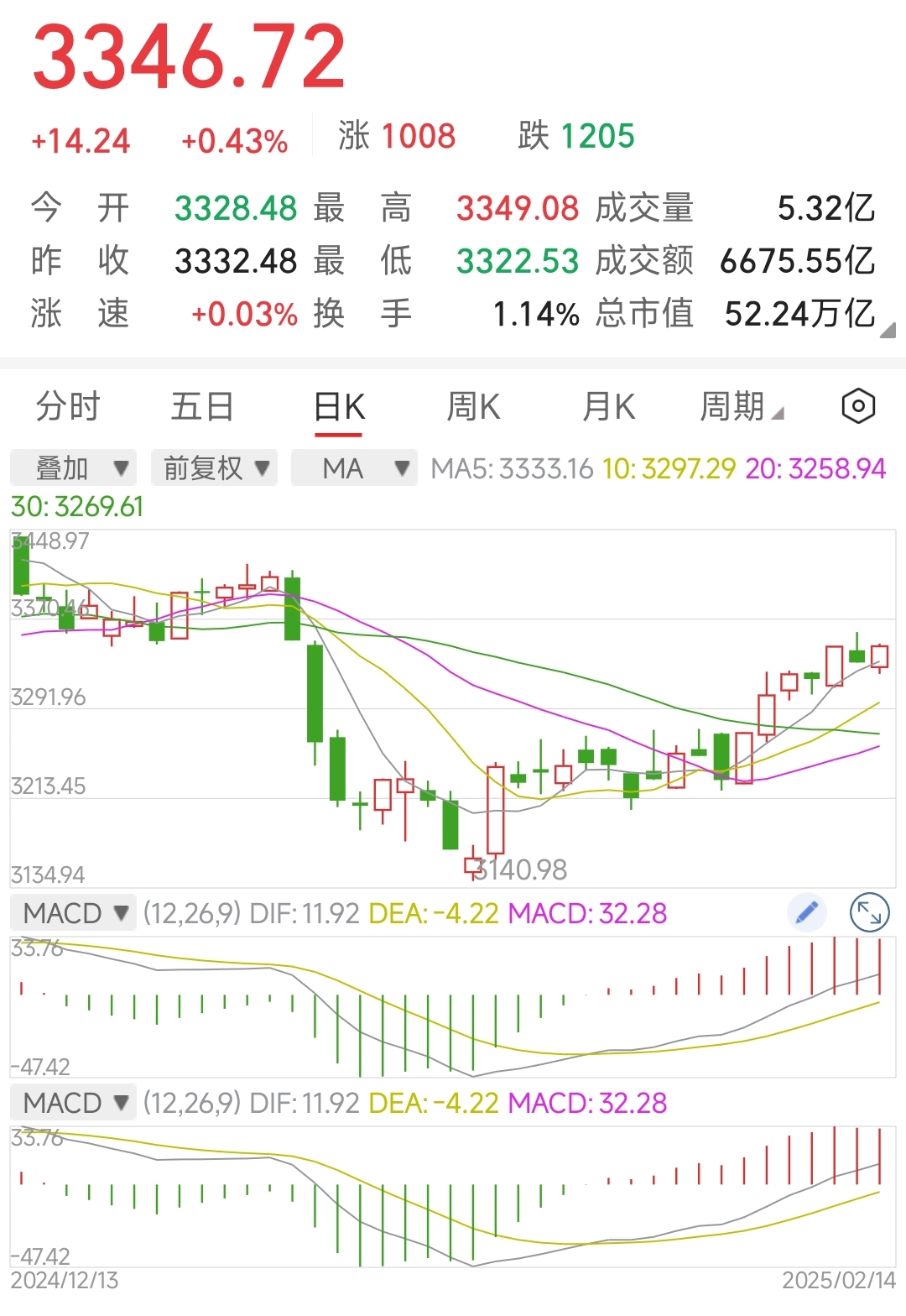Screen dimensions: 906x1316
Task: Open the 叠加 overlay dropdown
Action: 74,468
